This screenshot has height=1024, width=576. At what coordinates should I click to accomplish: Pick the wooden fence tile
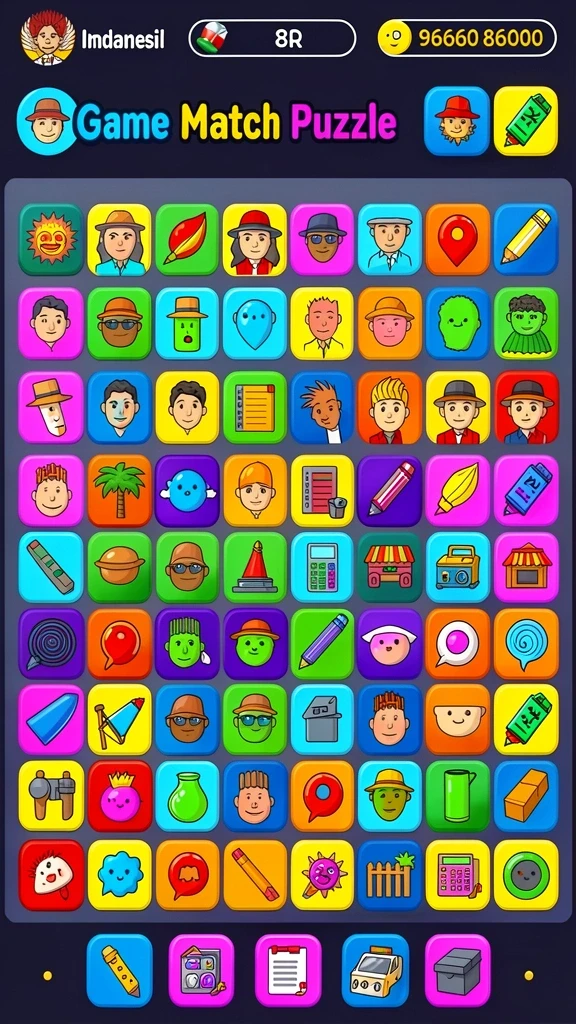click(x=390, y=875)
